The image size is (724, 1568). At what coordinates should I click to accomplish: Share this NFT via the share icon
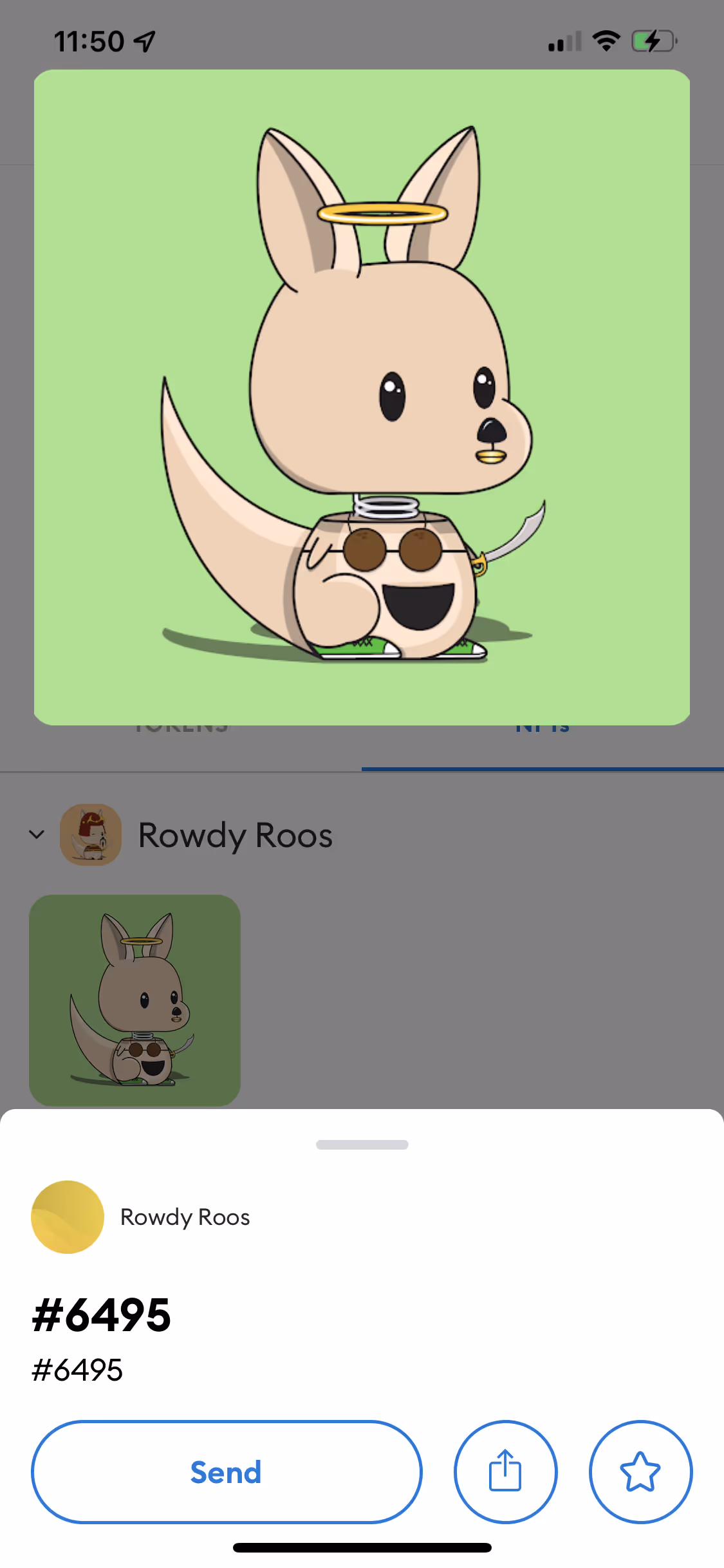click(x=505, y=1471)
